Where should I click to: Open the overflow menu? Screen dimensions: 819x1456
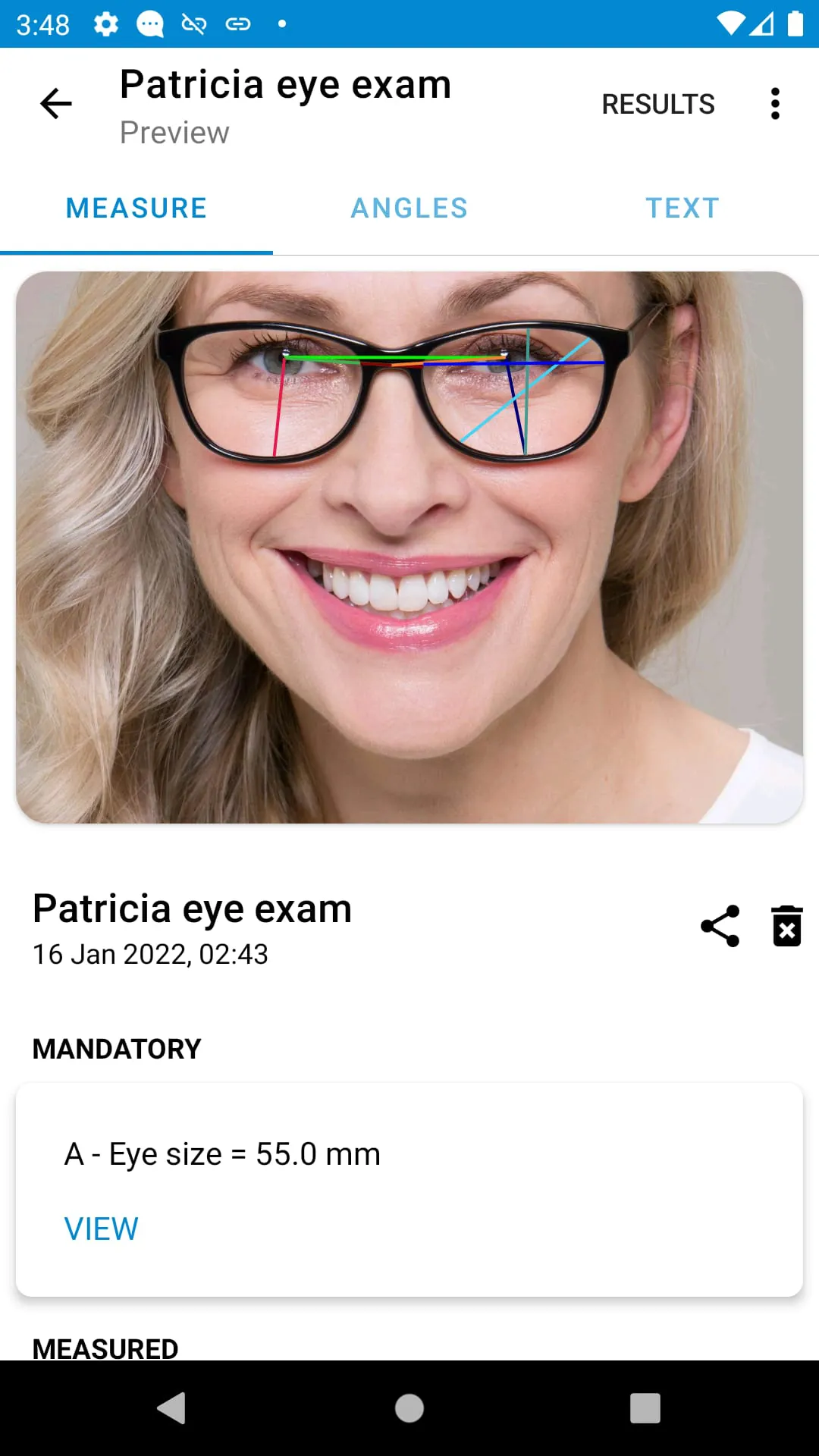[774, 103]
